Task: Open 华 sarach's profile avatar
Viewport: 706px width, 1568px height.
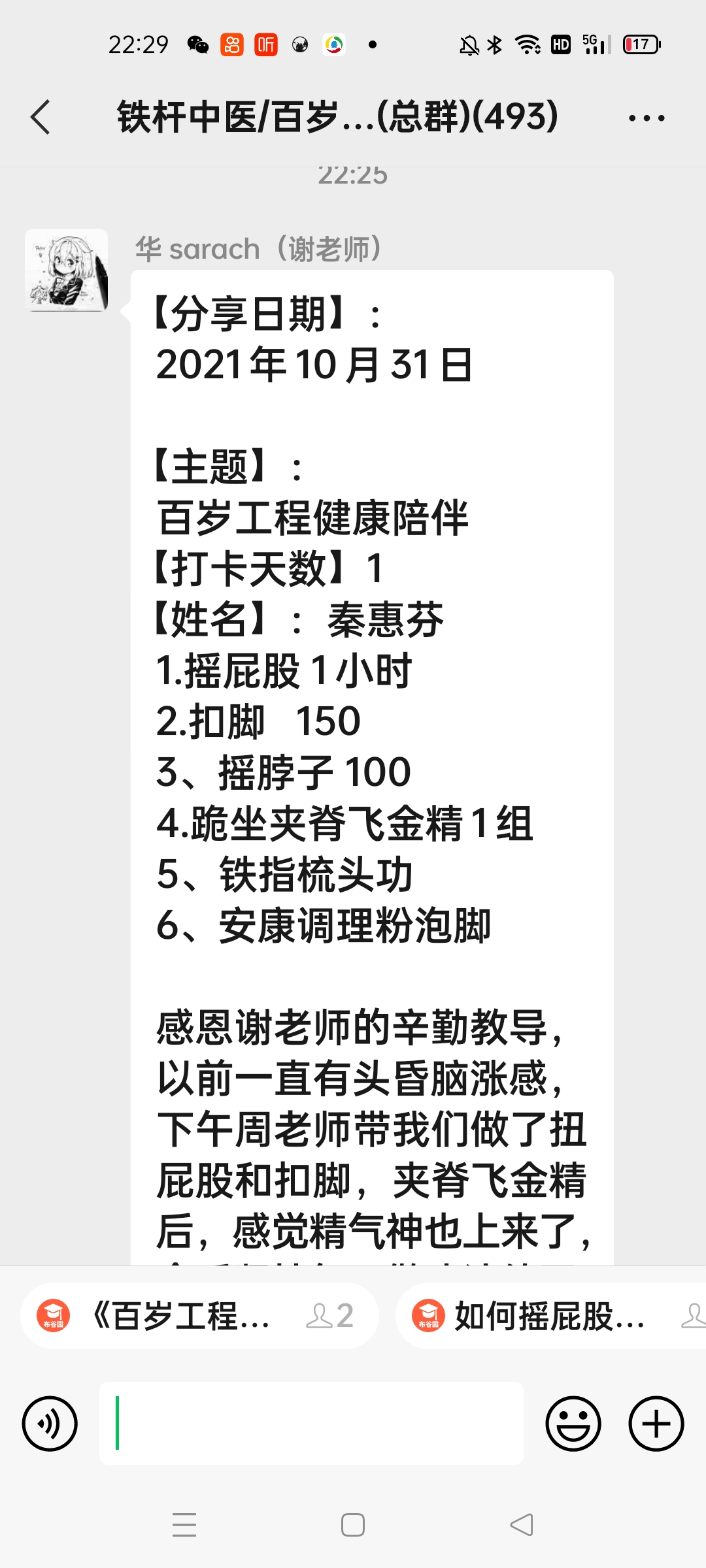Action: tap(67, 270)
